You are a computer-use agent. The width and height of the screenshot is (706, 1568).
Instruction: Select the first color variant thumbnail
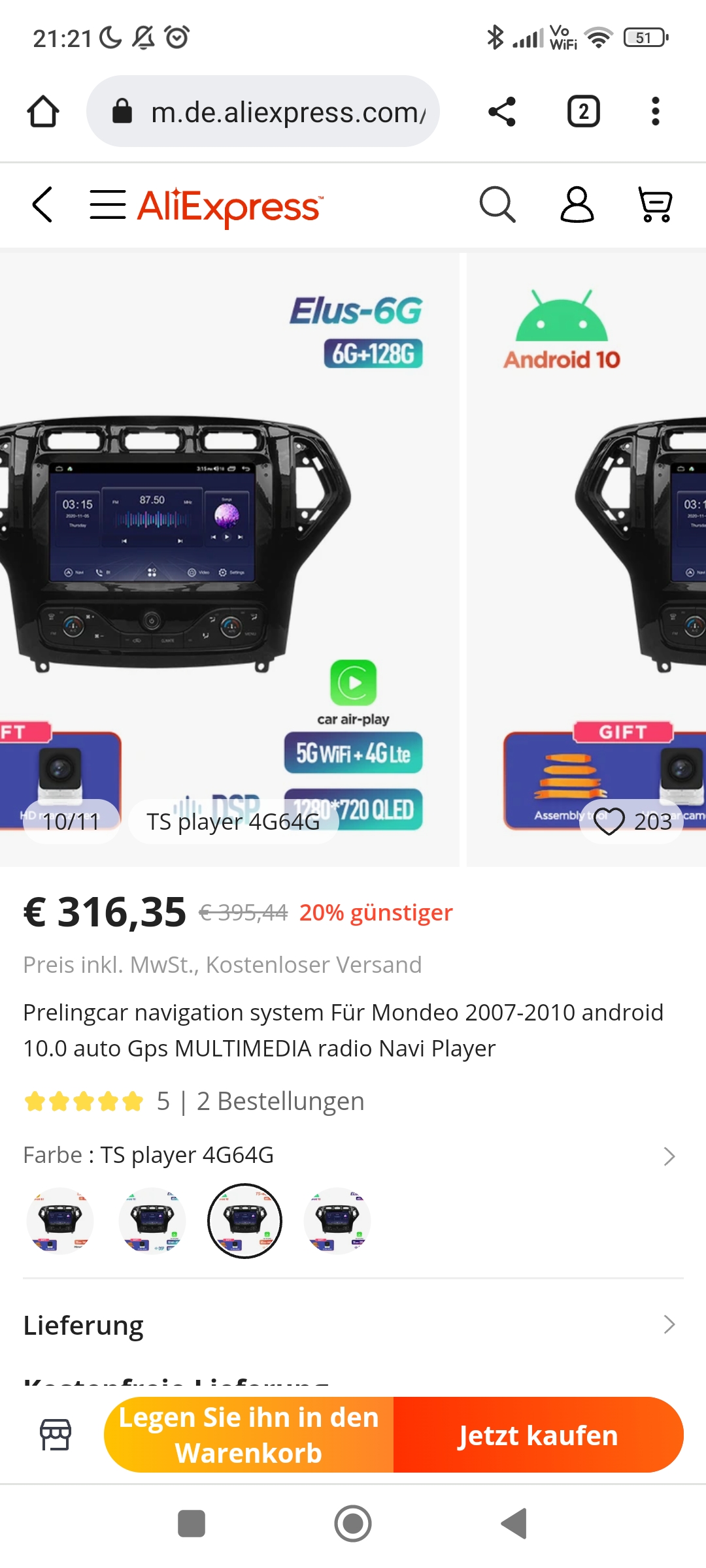60,1220
